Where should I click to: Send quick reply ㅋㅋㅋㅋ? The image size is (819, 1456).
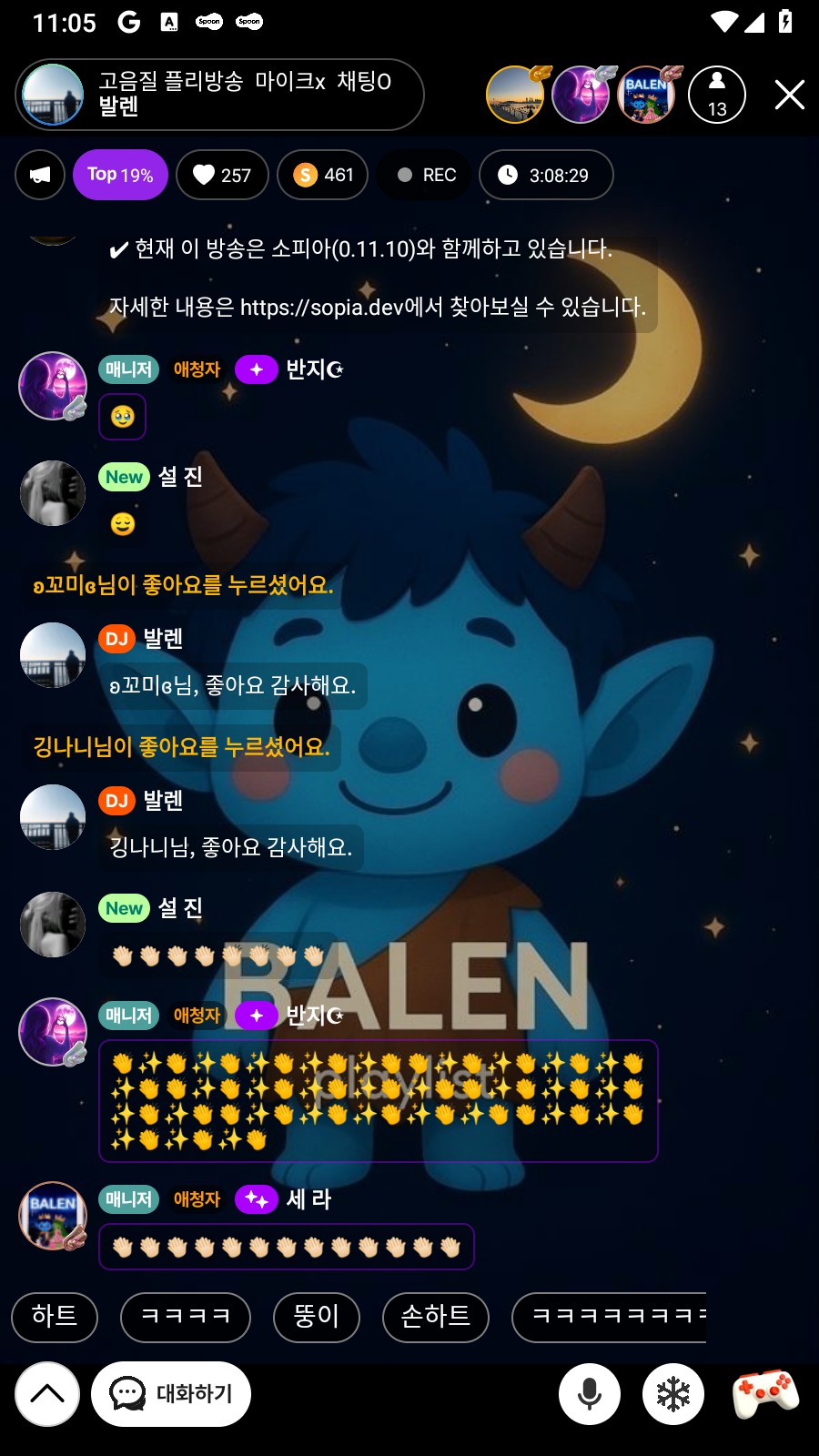(186, 1317)
